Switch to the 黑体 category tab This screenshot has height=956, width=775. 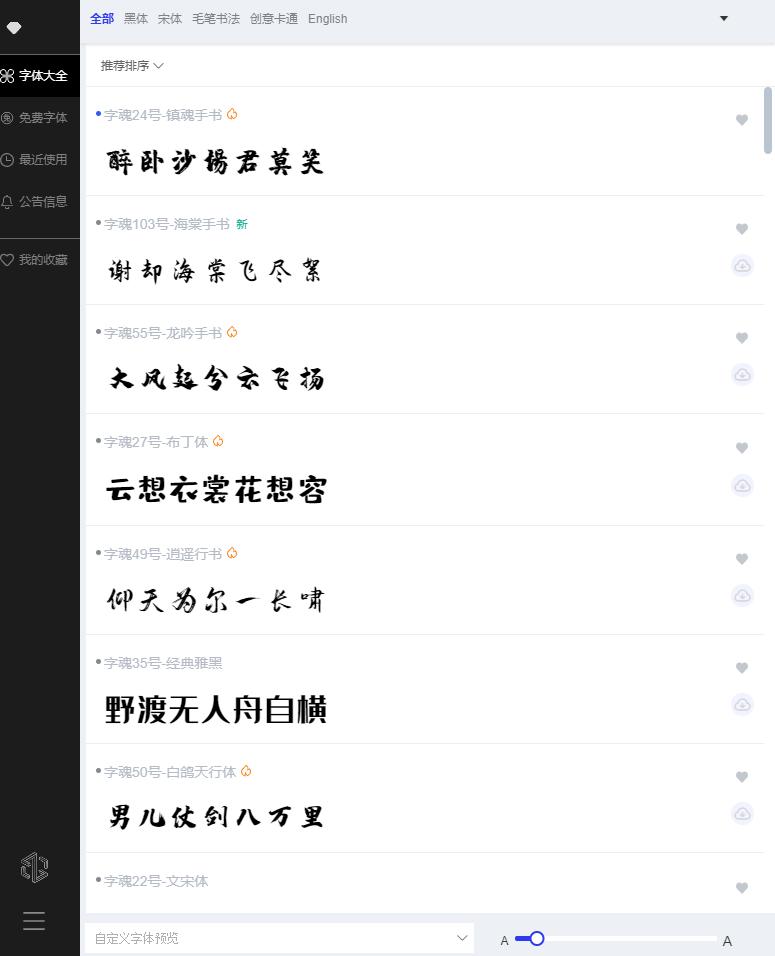(x=135, y=18)
